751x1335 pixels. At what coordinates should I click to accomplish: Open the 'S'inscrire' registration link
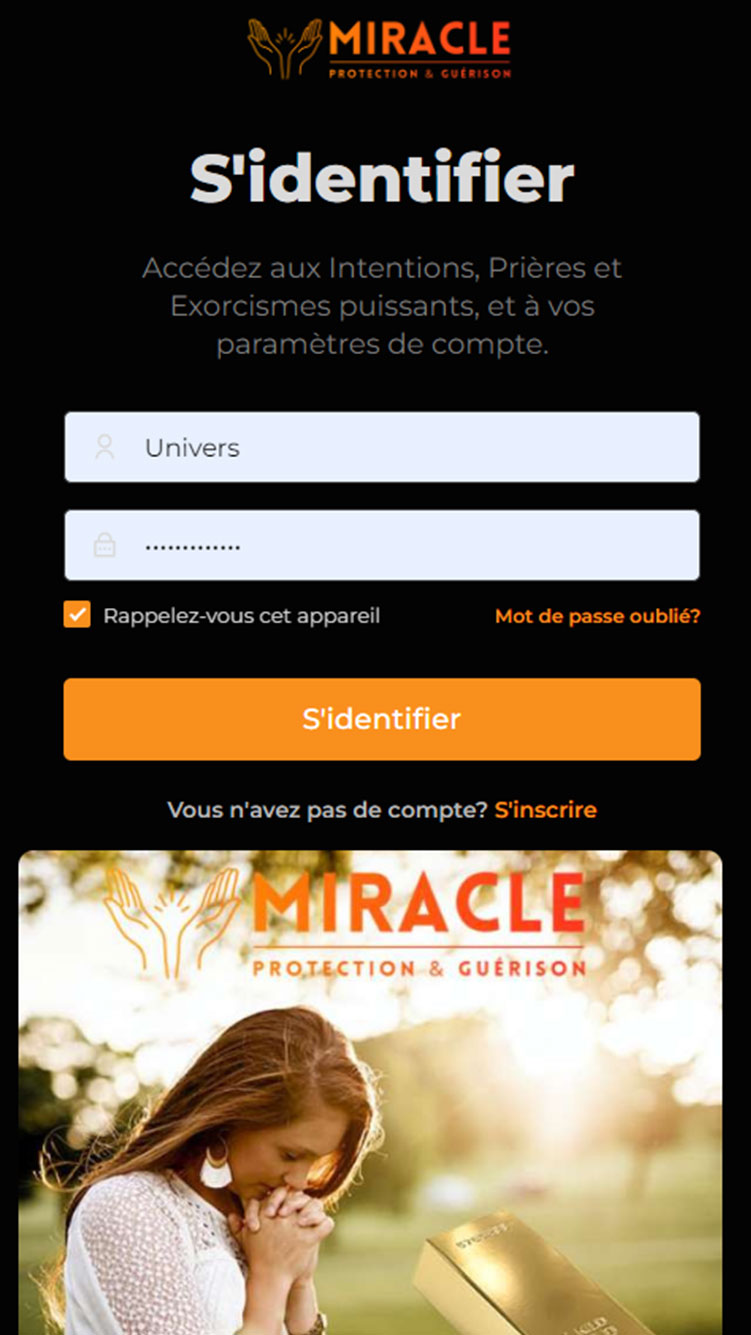tap(546, 810)
